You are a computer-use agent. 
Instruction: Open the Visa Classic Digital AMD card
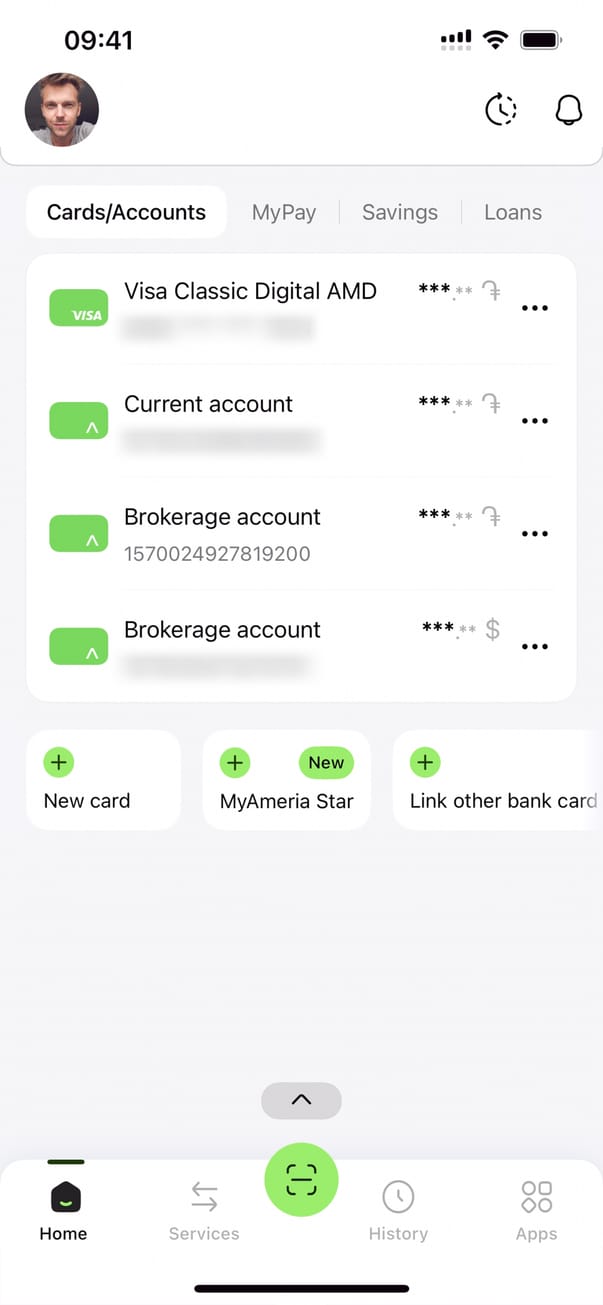(x=250, y=307)
